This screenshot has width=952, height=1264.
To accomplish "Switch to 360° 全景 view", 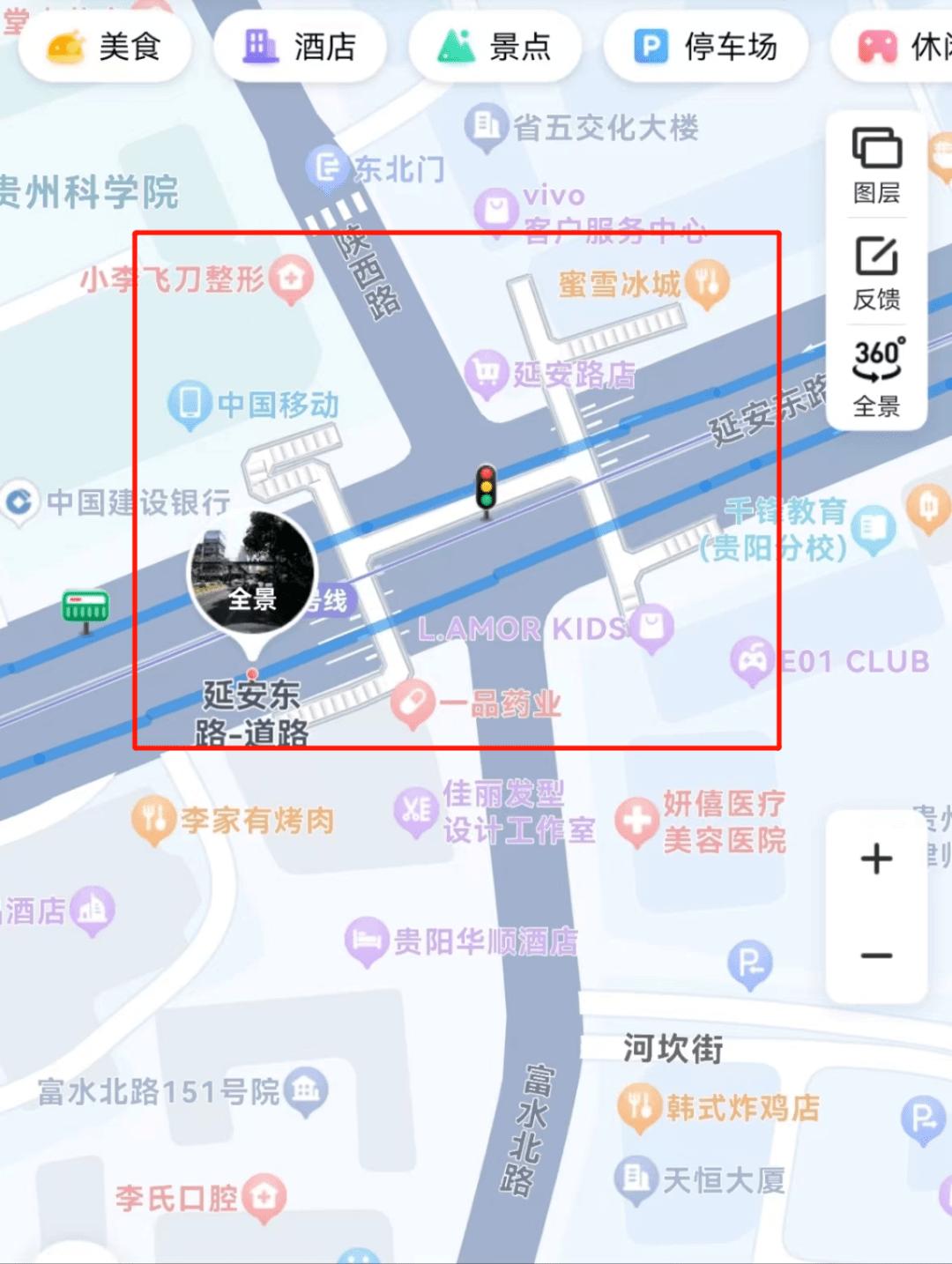I will (876, 377).
